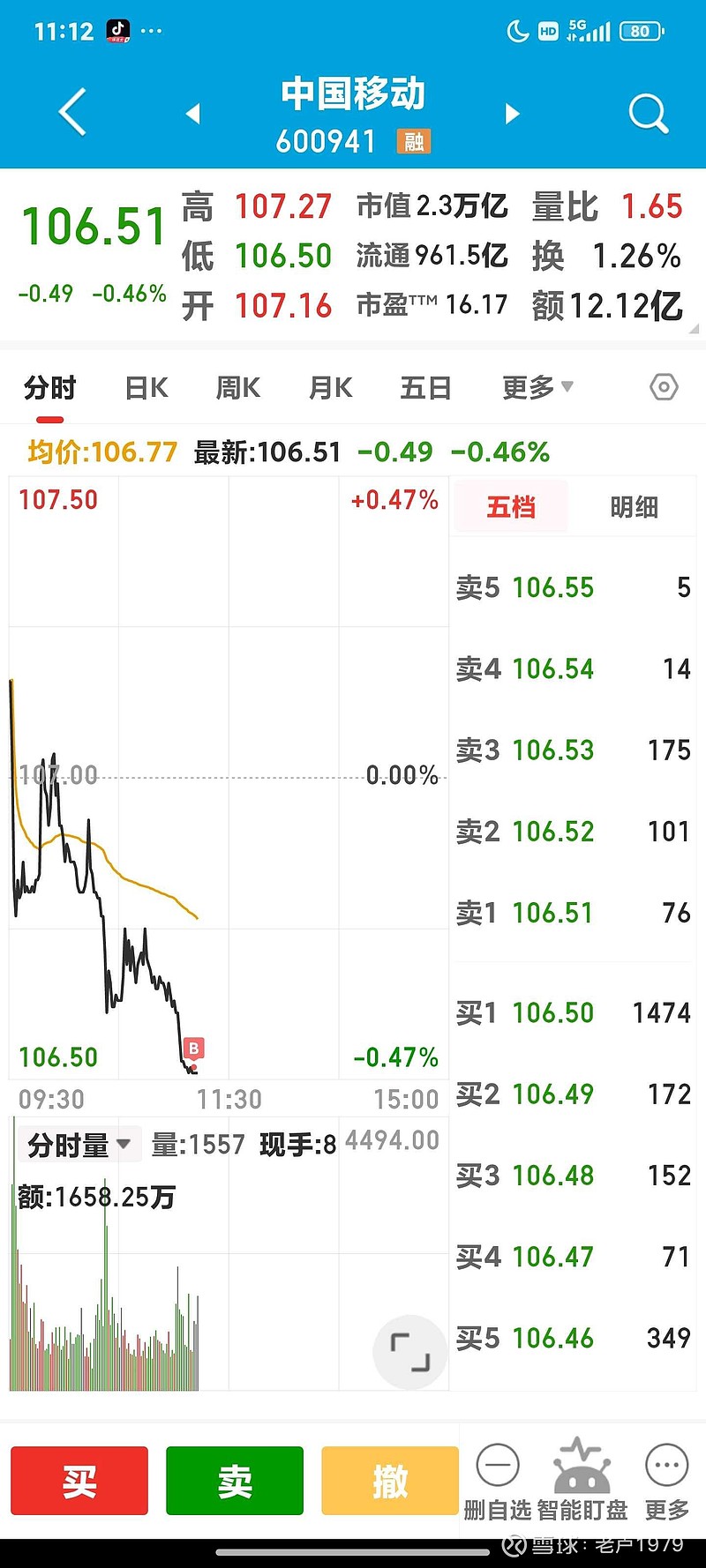
Task: Jump to the previous stock with left triangle
Action: point(193,114)
